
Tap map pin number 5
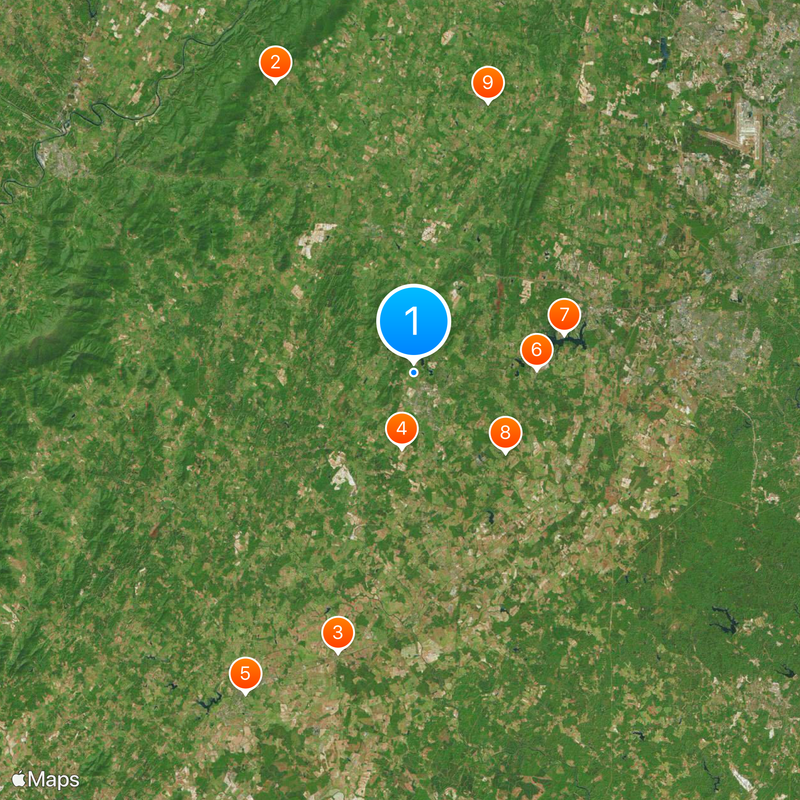click(x=244, y=673)
